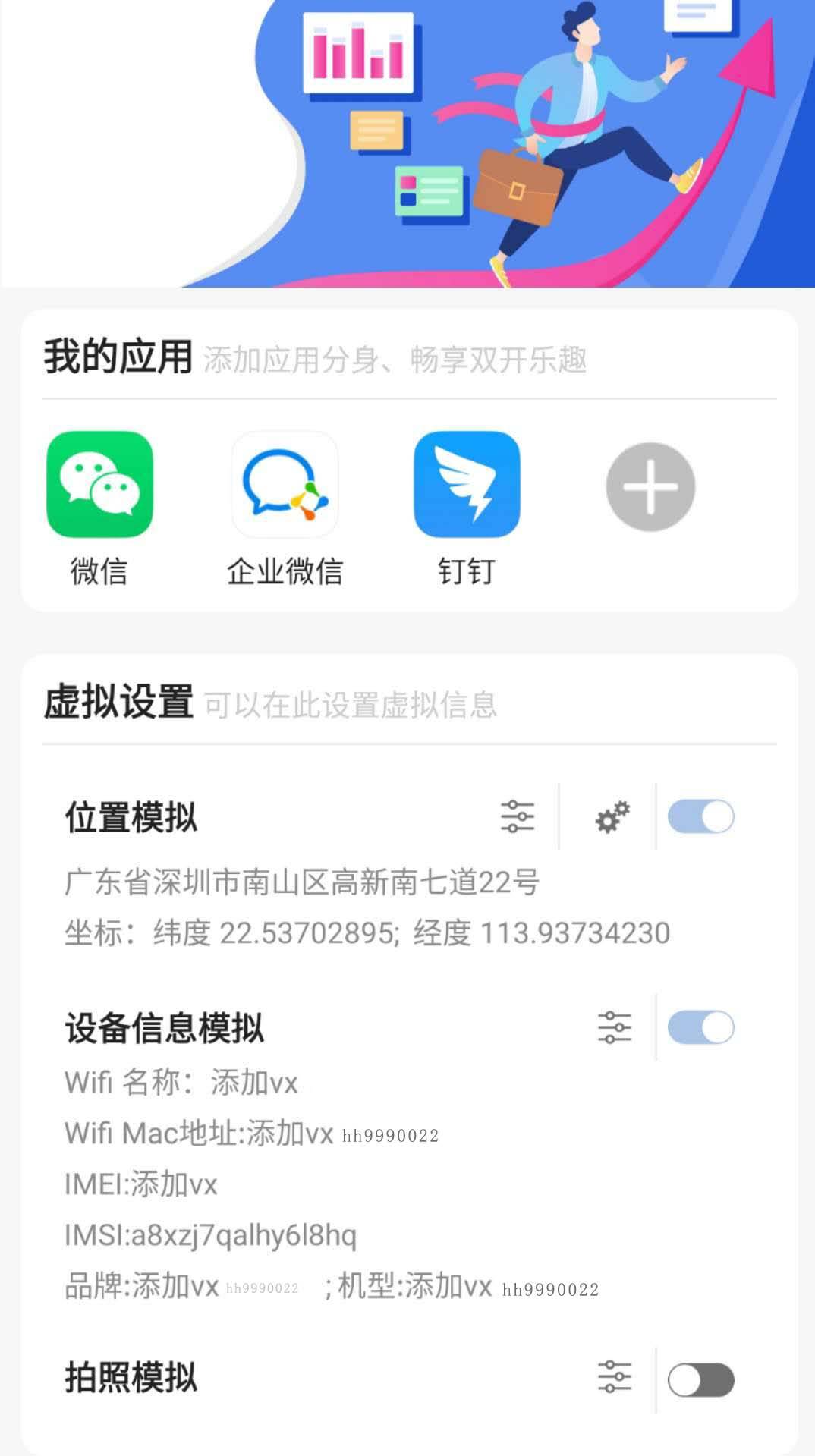Open the 企业微信 app clone

tap(285, 486)
